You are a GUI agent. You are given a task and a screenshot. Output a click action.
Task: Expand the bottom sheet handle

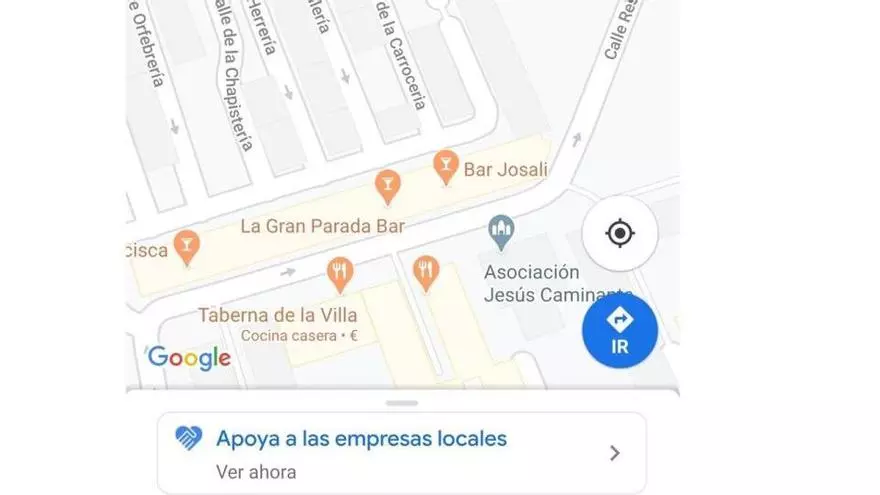pyautogui.click(x=402, y=403)
